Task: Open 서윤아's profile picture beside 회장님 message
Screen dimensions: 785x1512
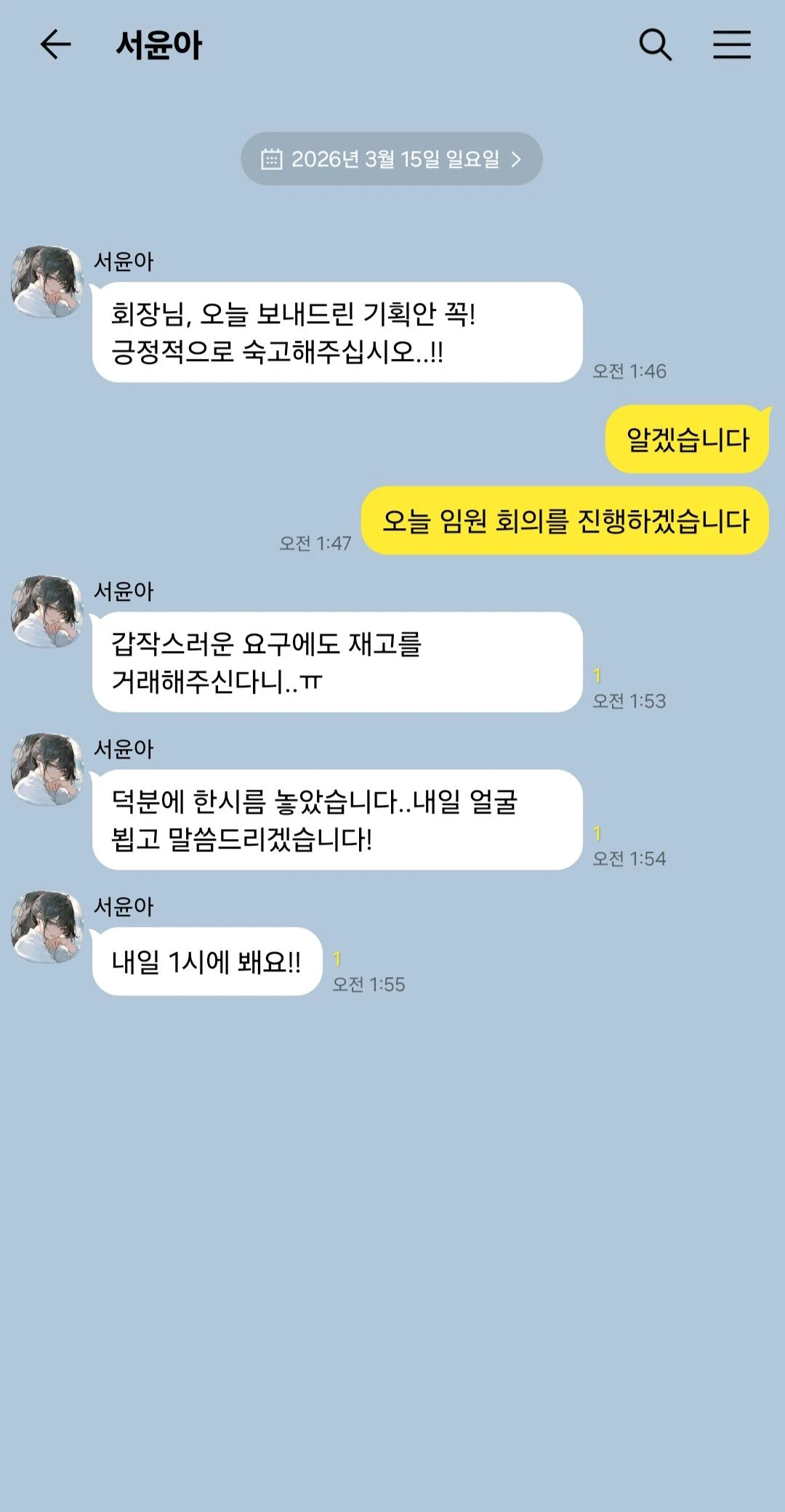Action: tap(47, 282)
